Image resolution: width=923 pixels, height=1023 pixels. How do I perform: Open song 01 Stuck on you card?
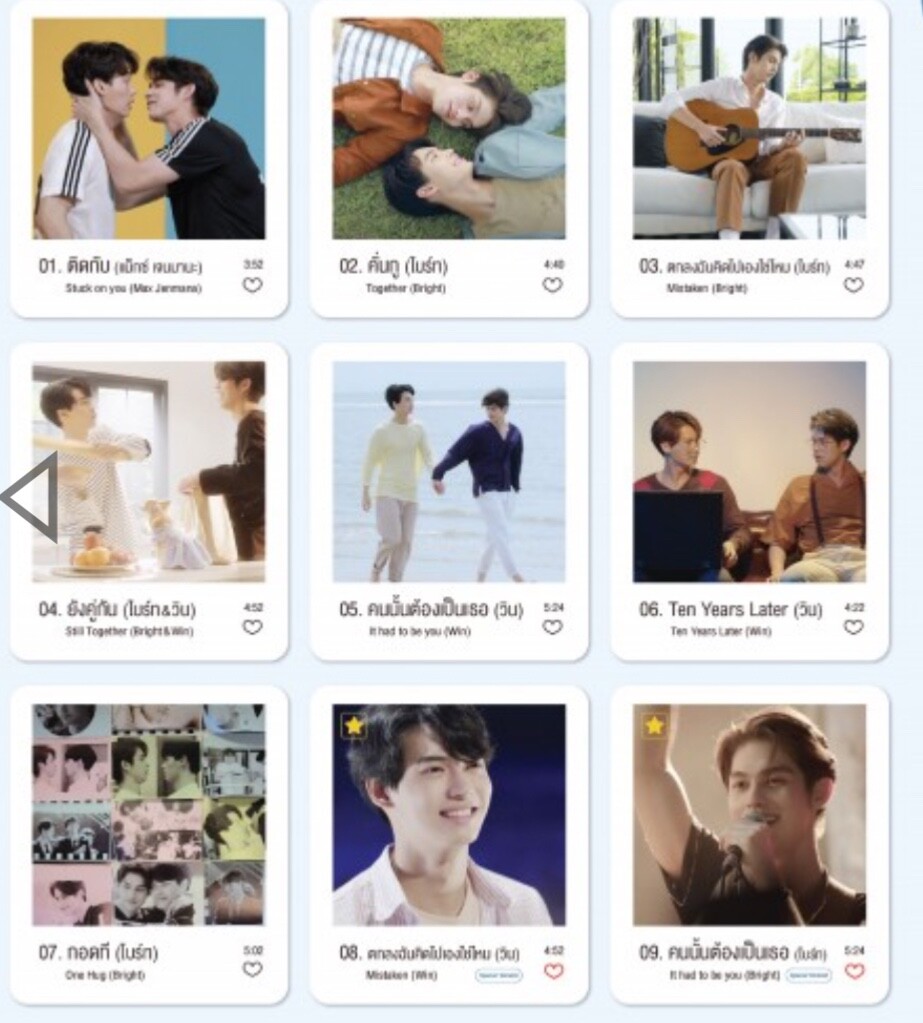(x=149, y=128)
